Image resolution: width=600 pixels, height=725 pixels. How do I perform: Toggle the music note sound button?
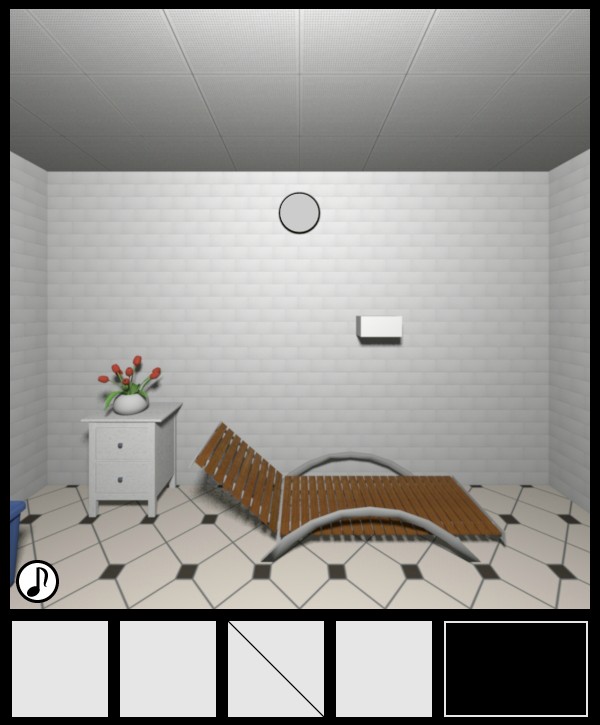[37, 581]
